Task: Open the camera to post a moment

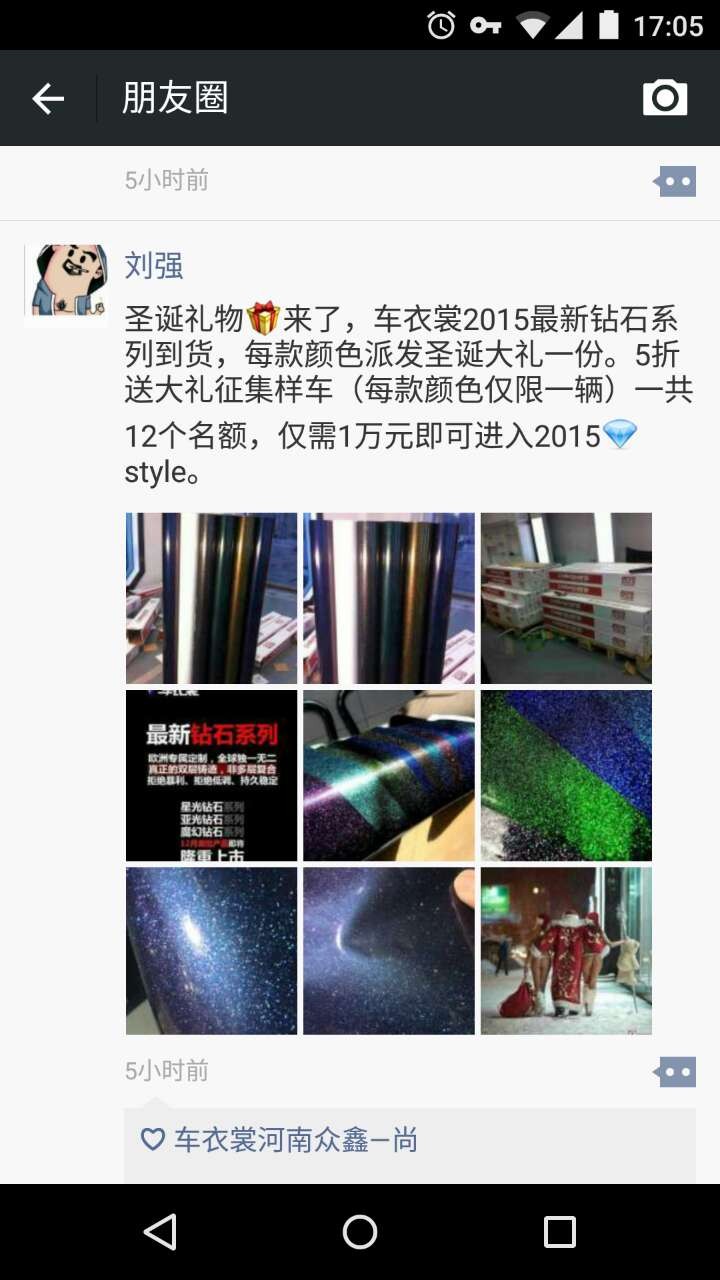Action: pyautogui.click(x=665, y=98)
